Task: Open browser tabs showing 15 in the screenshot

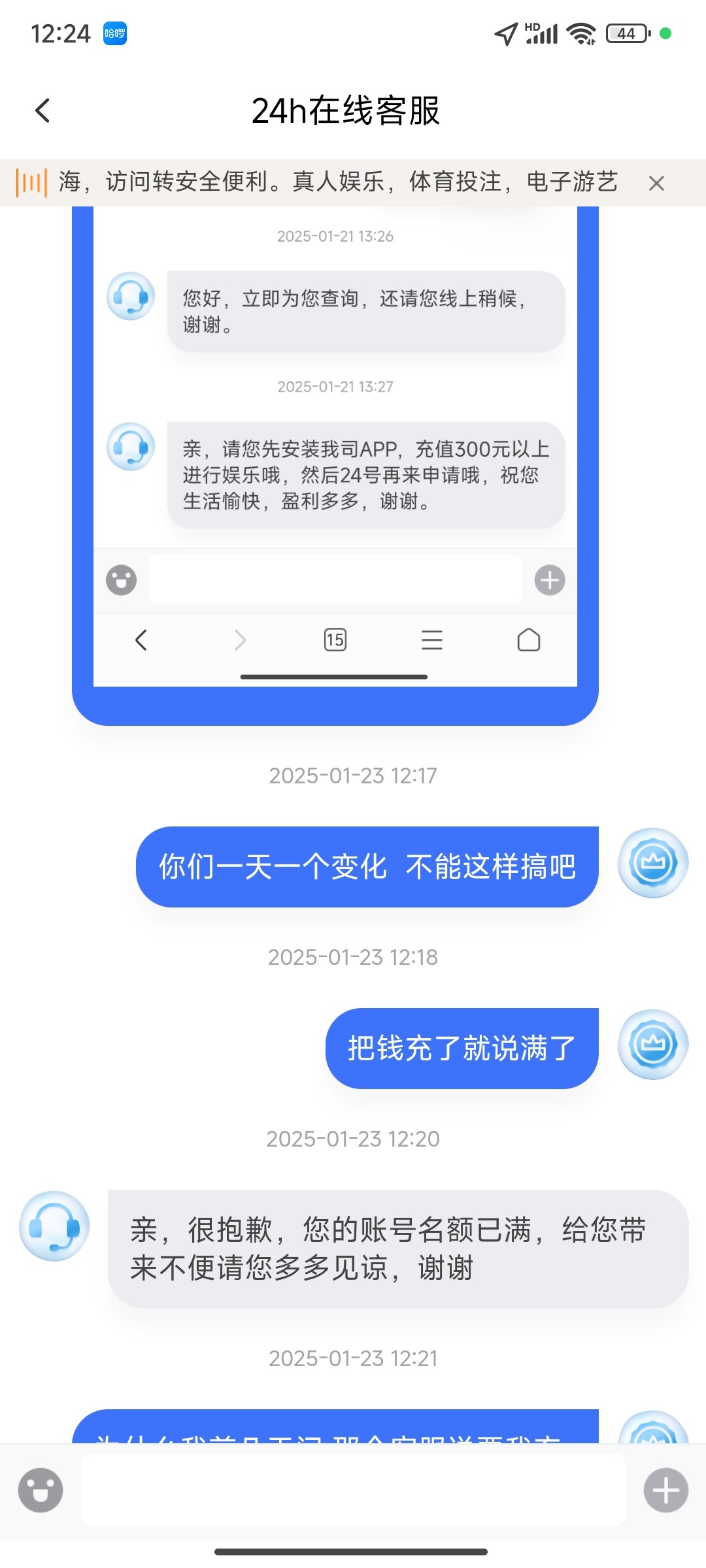Action: coord(335,640)
